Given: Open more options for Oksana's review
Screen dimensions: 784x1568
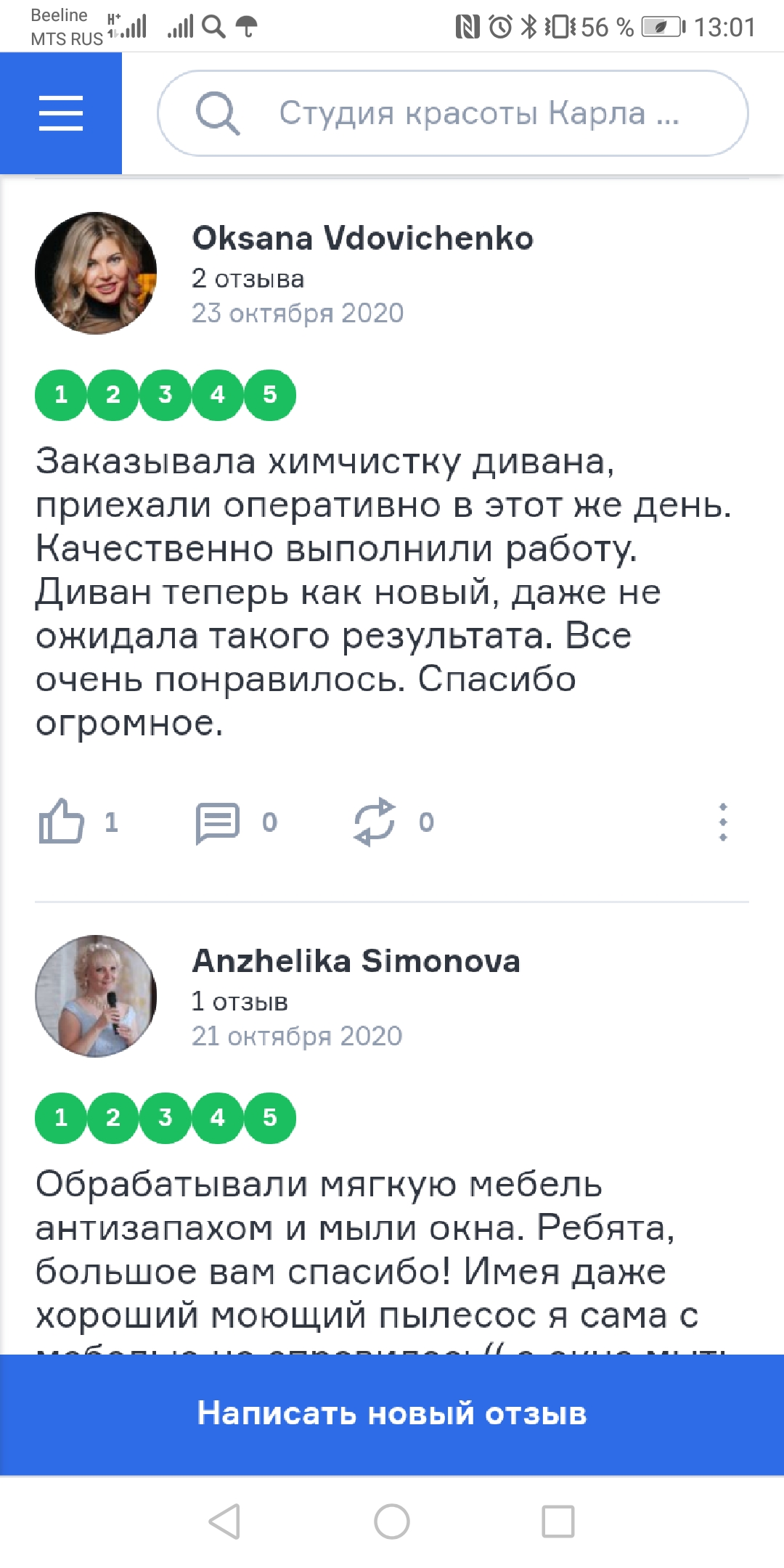Looking at the screenshot, I should click(722, 822).
